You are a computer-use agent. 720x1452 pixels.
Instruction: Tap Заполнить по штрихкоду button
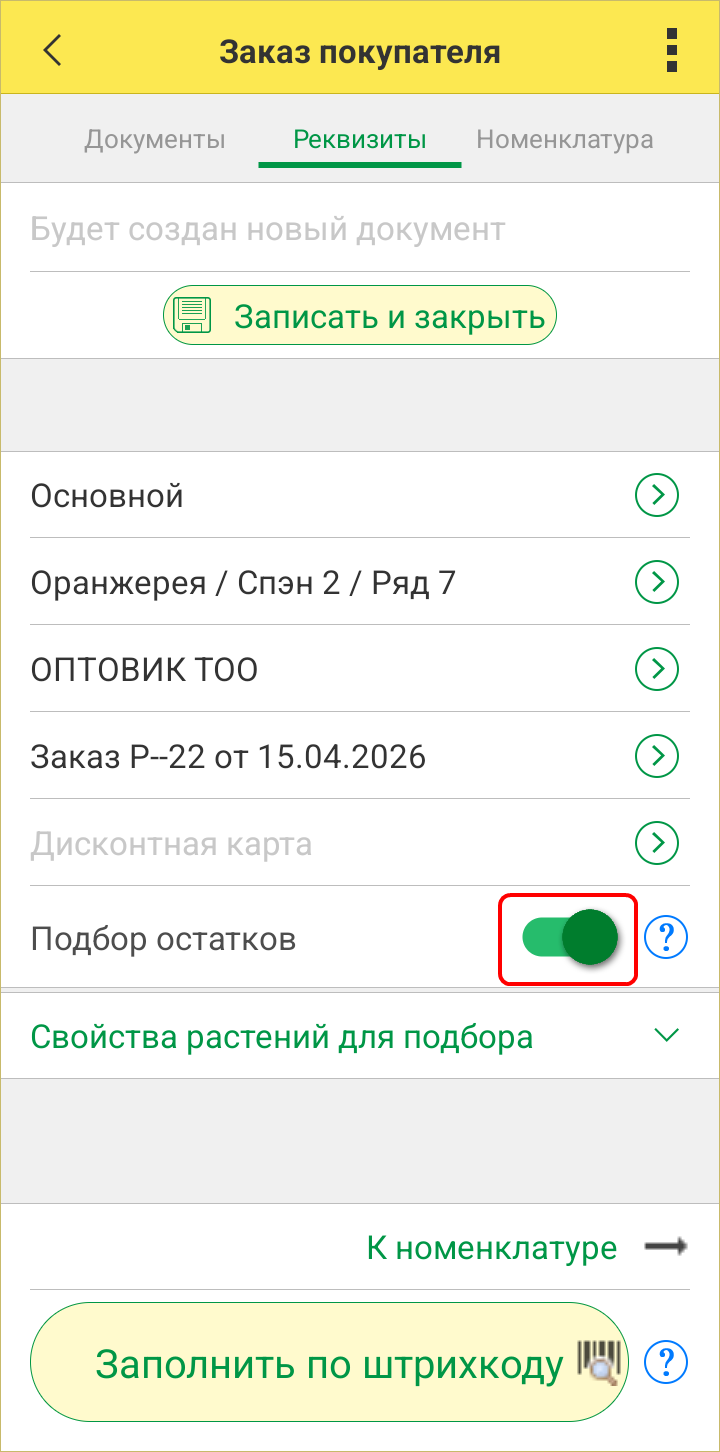click(330, 1362)
